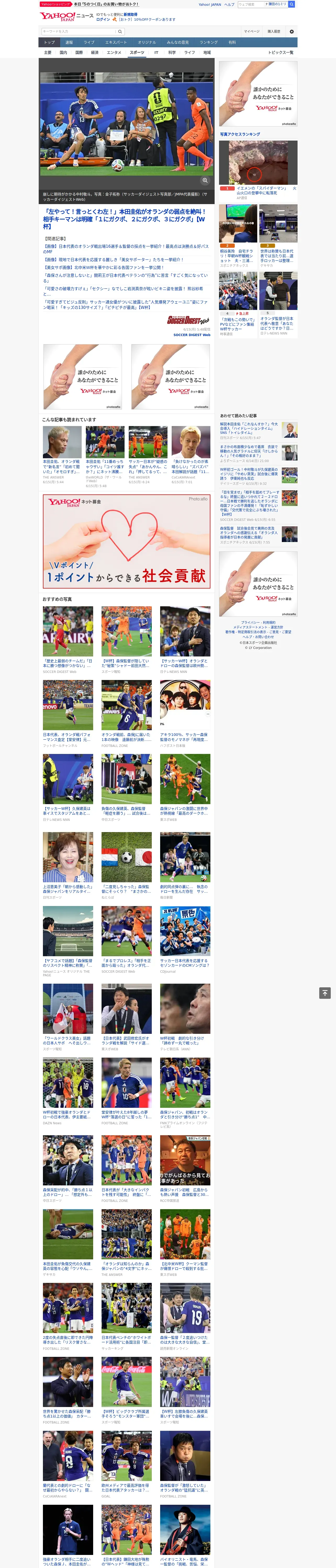The height and width of the screenshot is (1568, 336).
Task: Select the 経済 category
Action: point(94,52)
